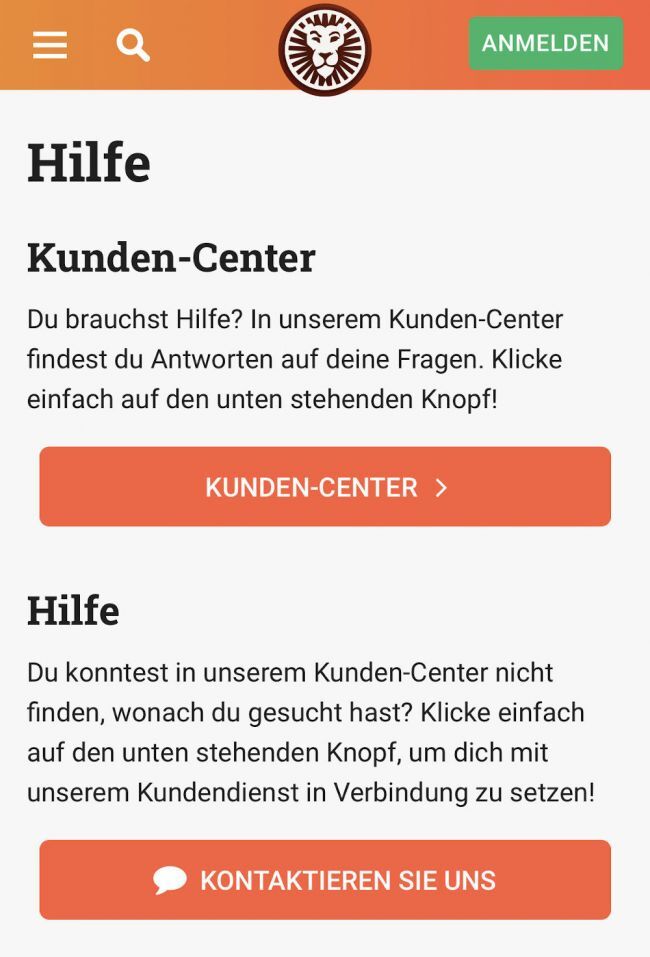Screen dimensions: 650x957
Task: Open the hamburger menu
Action: [50, 45]
